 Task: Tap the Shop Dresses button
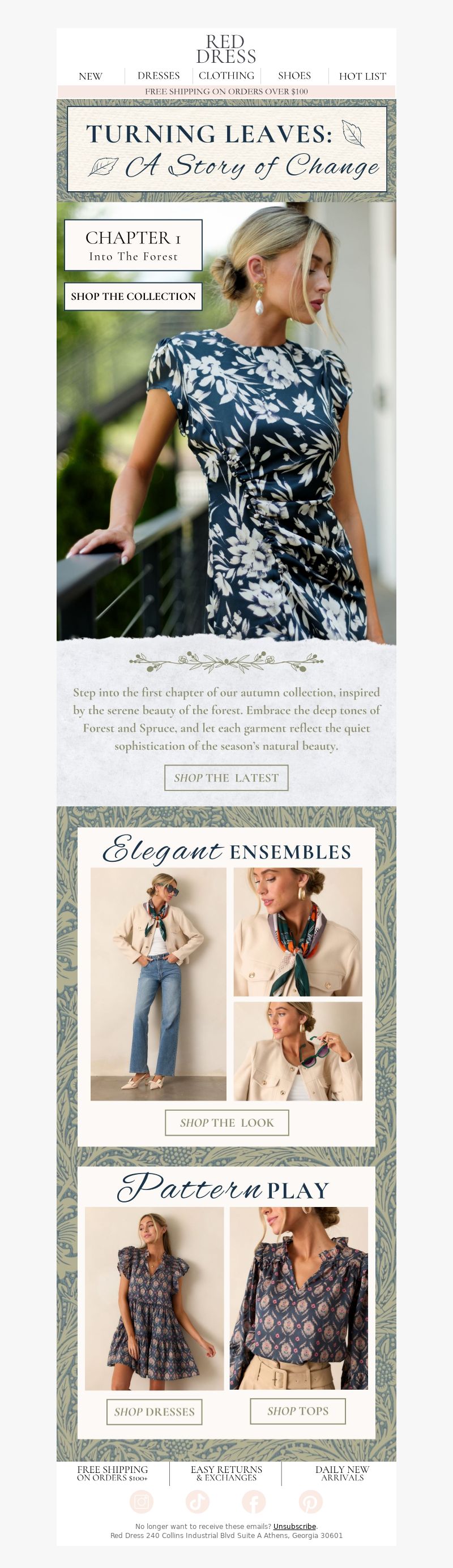(154, 1412)
